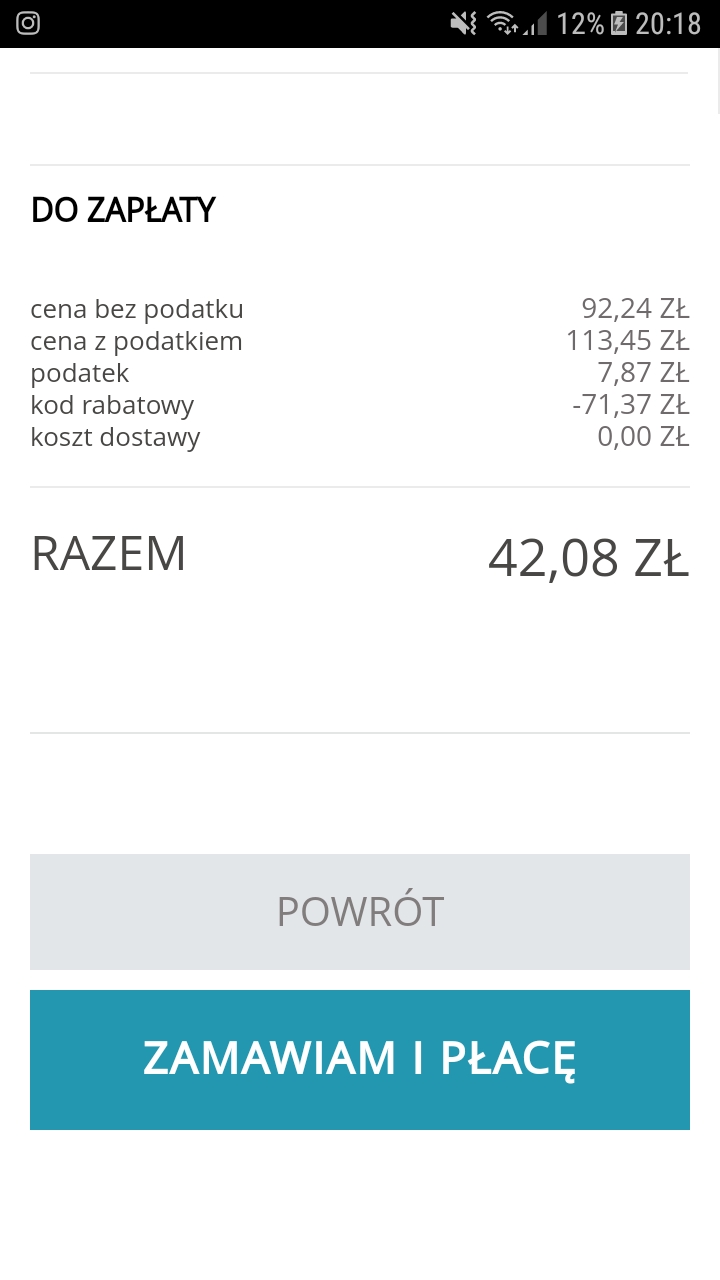This screenshot has height=1280, width=720.
Task: Open the Instagram notification icon
Action: [28, 23]
